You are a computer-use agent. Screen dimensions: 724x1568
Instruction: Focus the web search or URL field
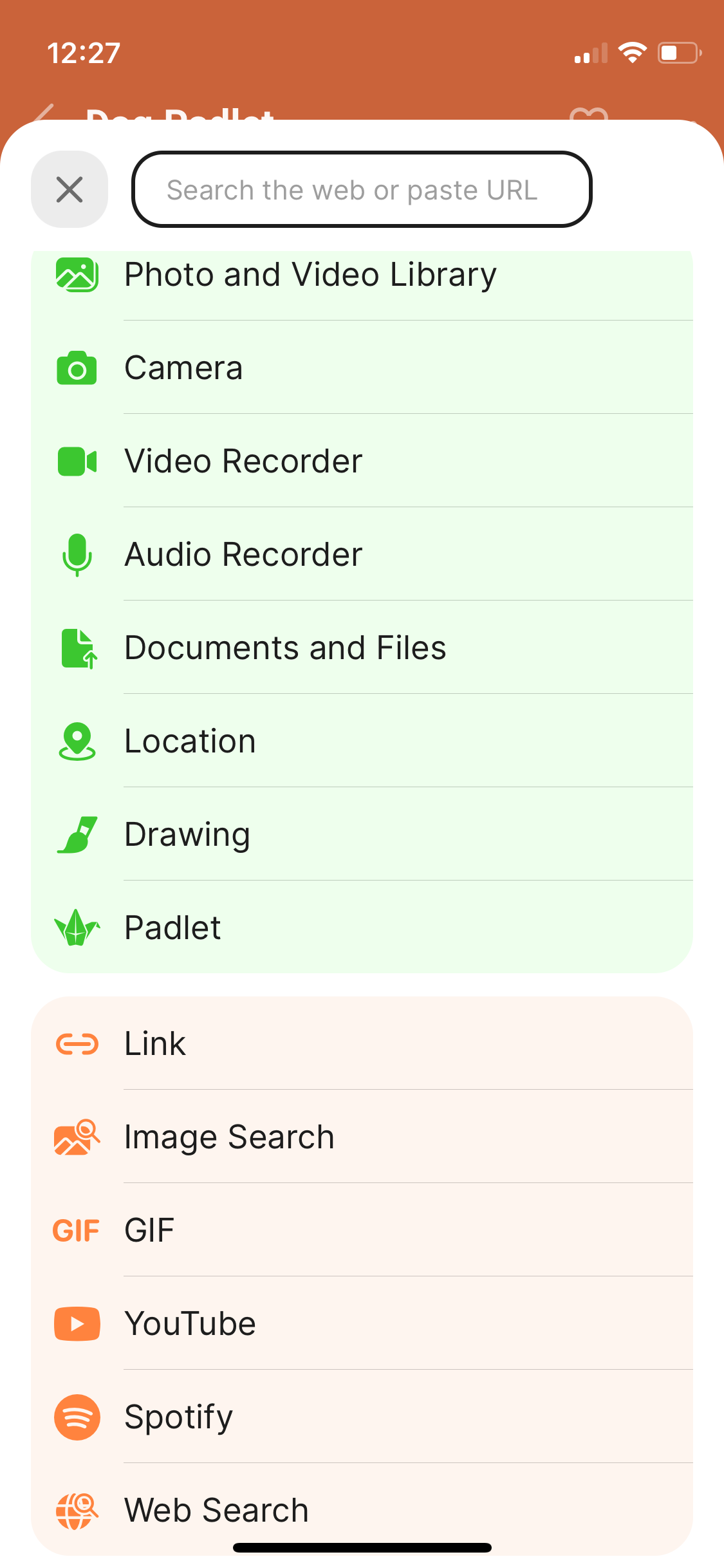pyautogui.click(x=361, y=190)
